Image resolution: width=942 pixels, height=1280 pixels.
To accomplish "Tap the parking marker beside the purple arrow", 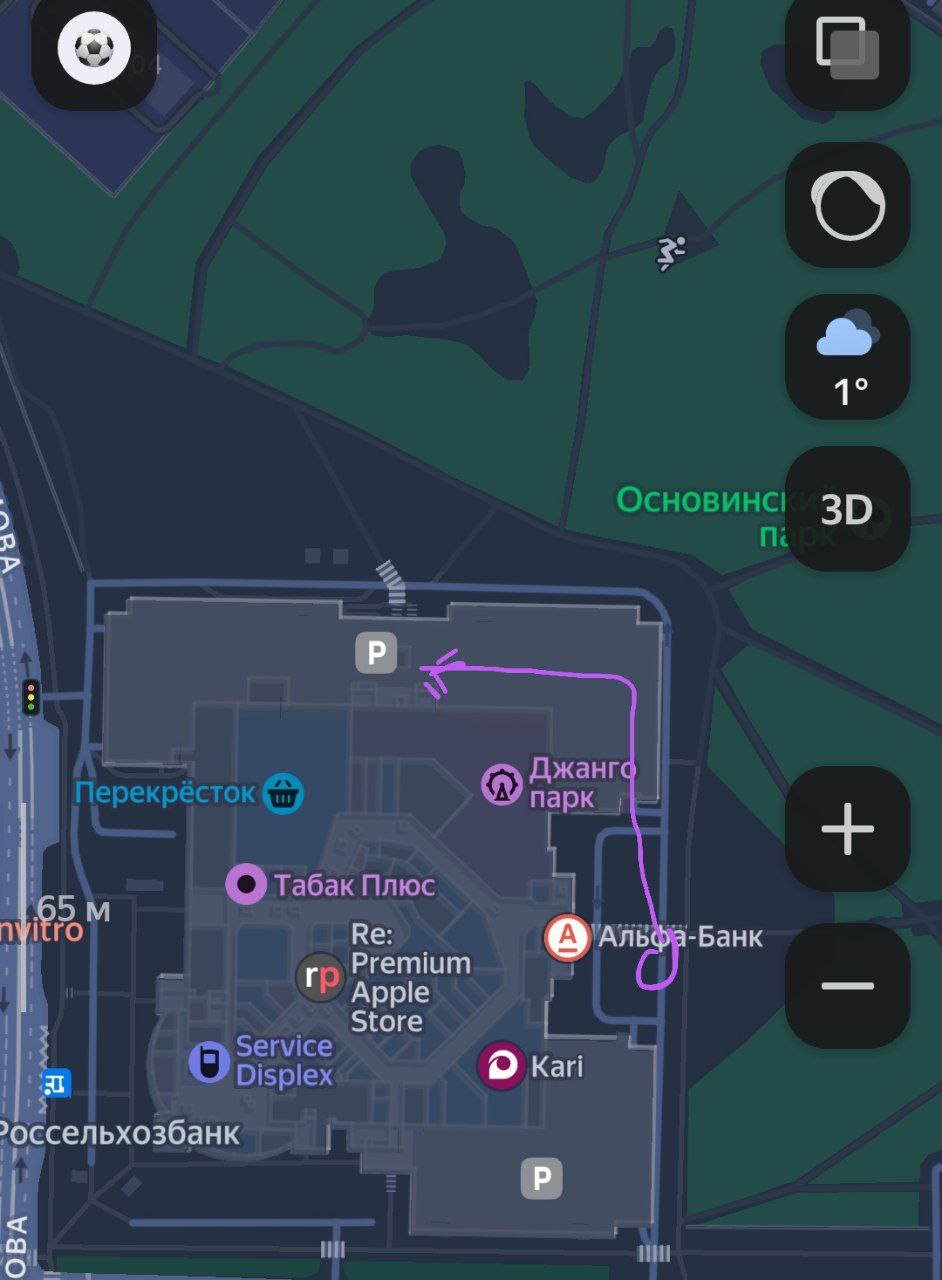I will click(376, 653).
